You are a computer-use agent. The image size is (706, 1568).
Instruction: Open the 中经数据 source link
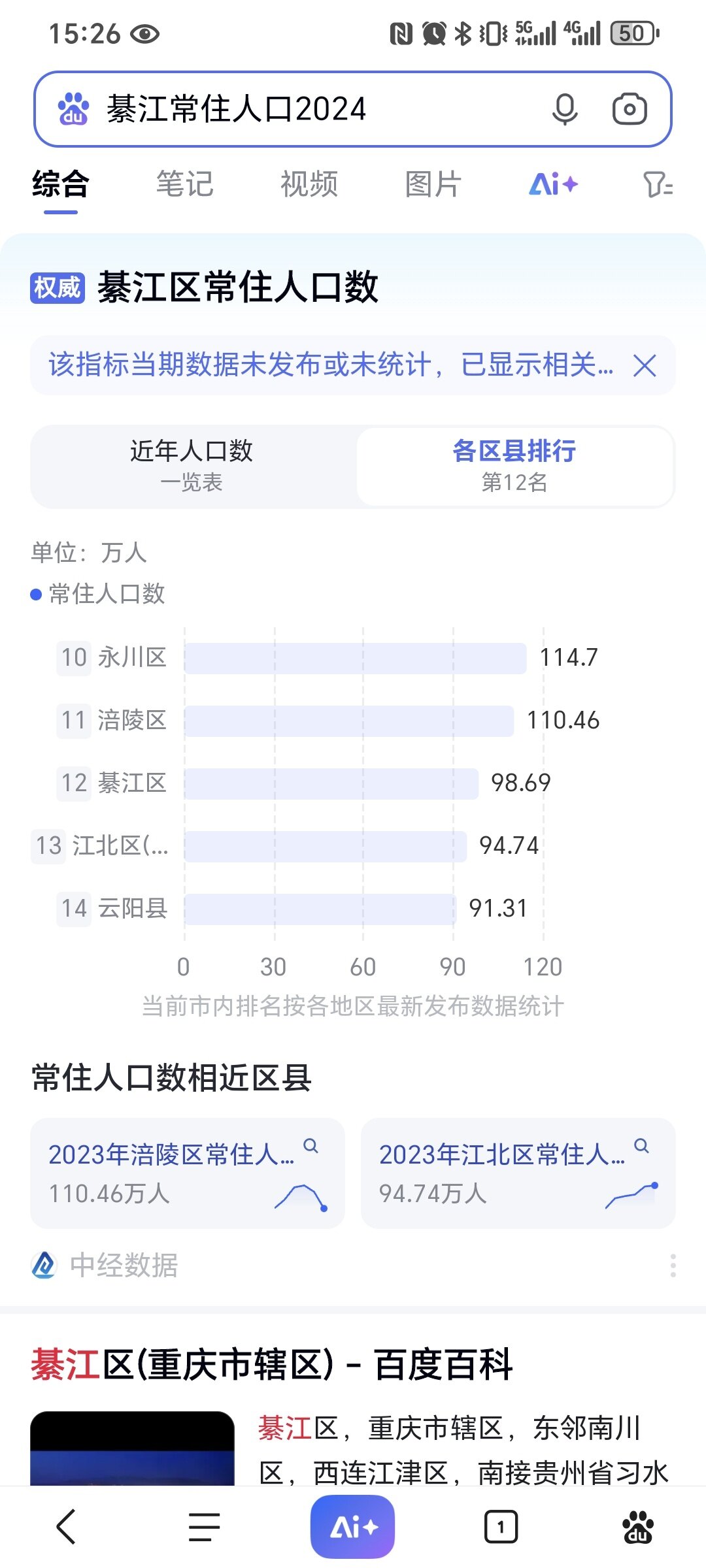(x=105, y=1266)
